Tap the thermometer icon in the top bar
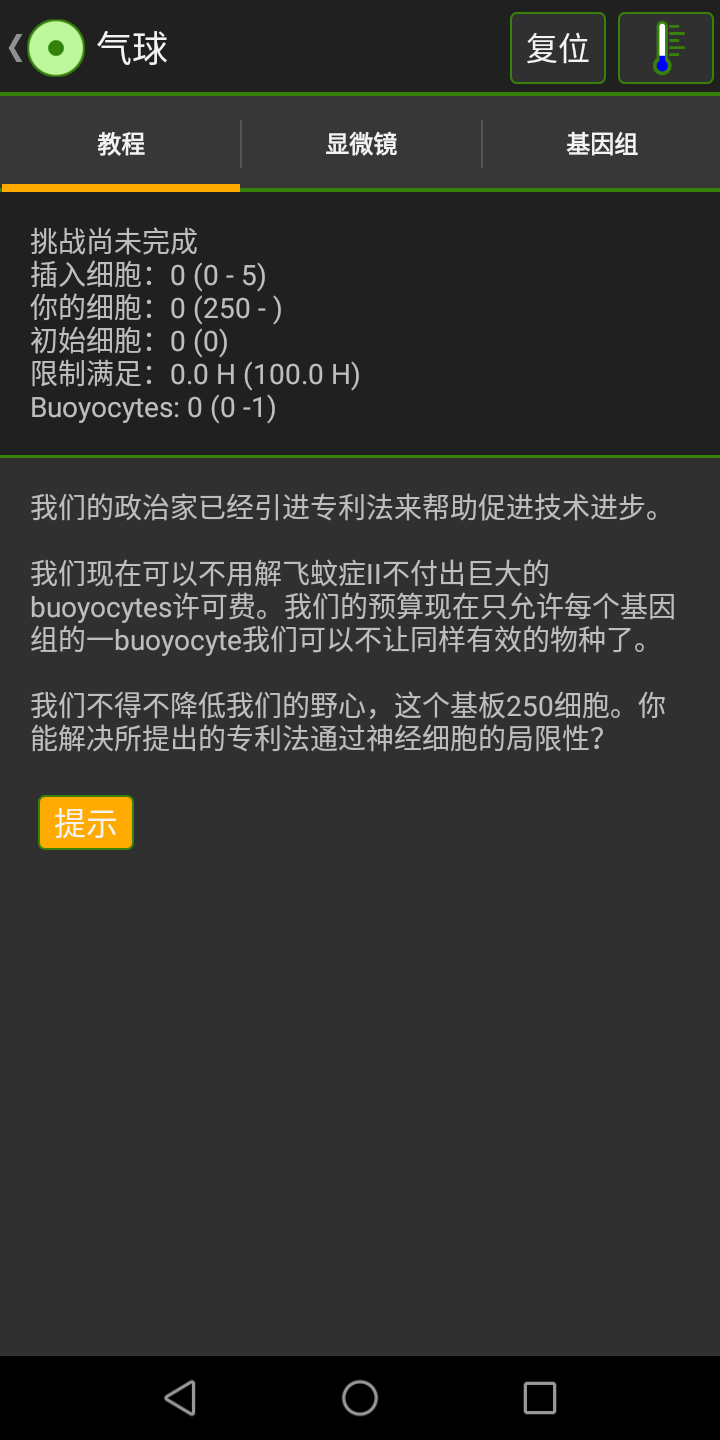 [665, 46]
